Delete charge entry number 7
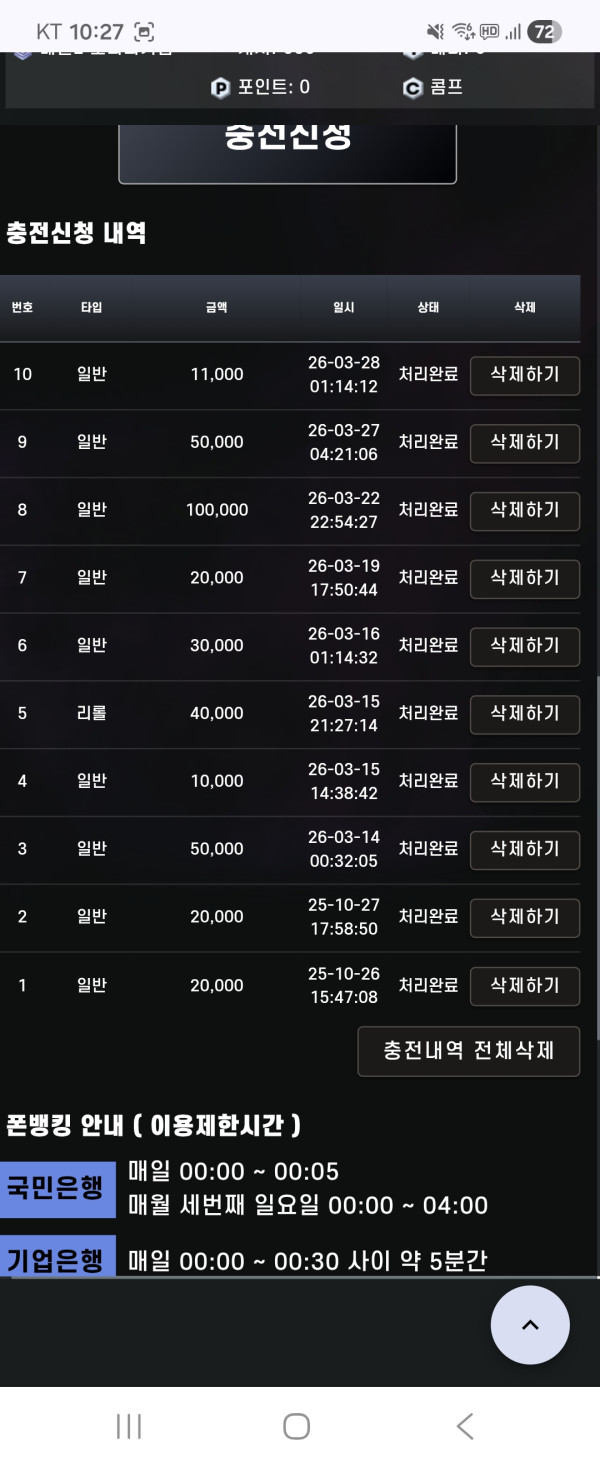The image size is (600, 1467). point(524,578)
